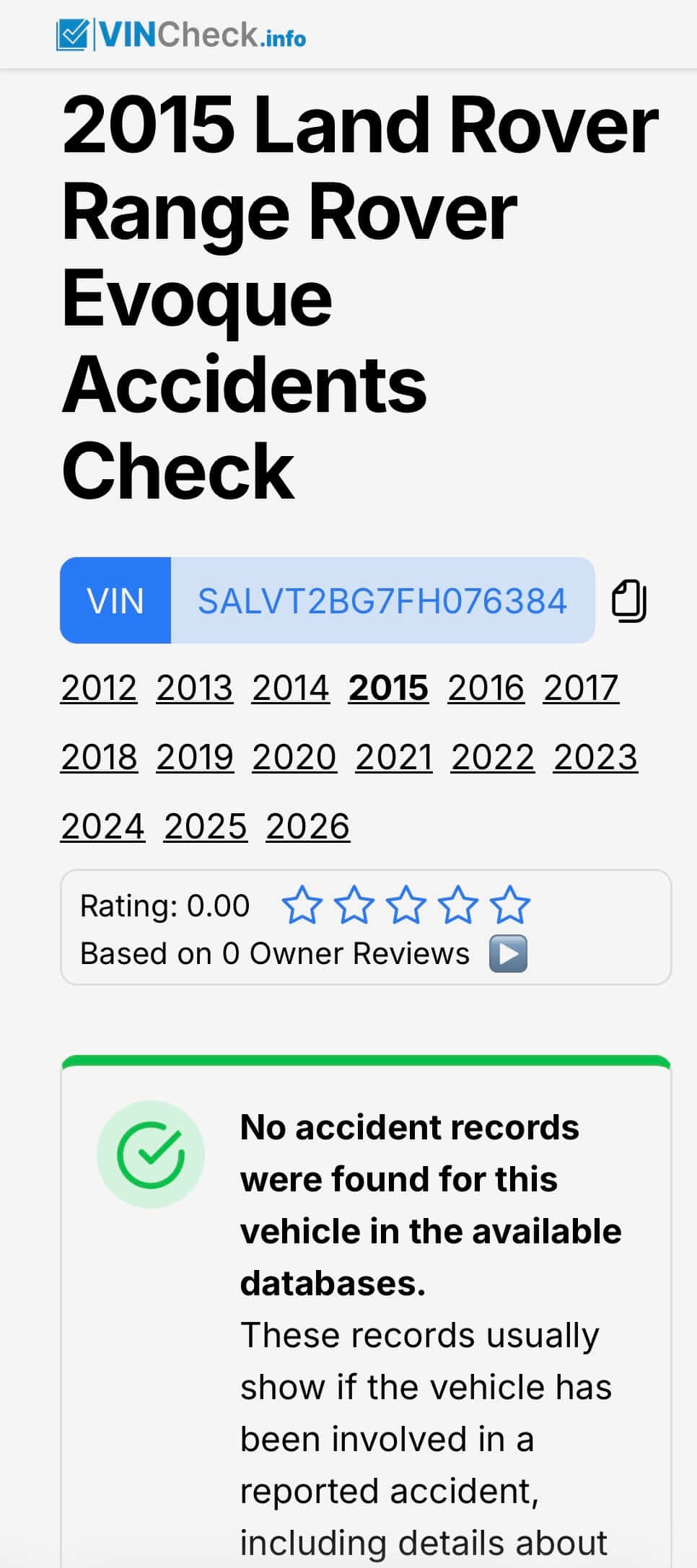View the 2021 model year
The image size is (697, 1568).
(x=394, y=757)
